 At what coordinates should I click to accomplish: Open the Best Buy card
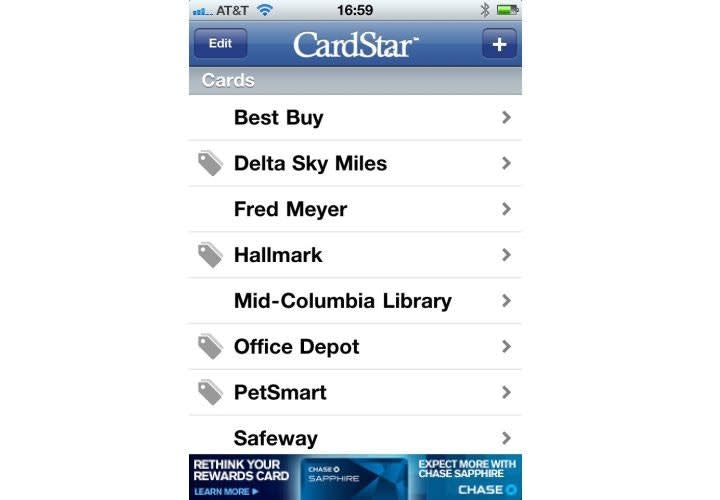coord(355,118)
